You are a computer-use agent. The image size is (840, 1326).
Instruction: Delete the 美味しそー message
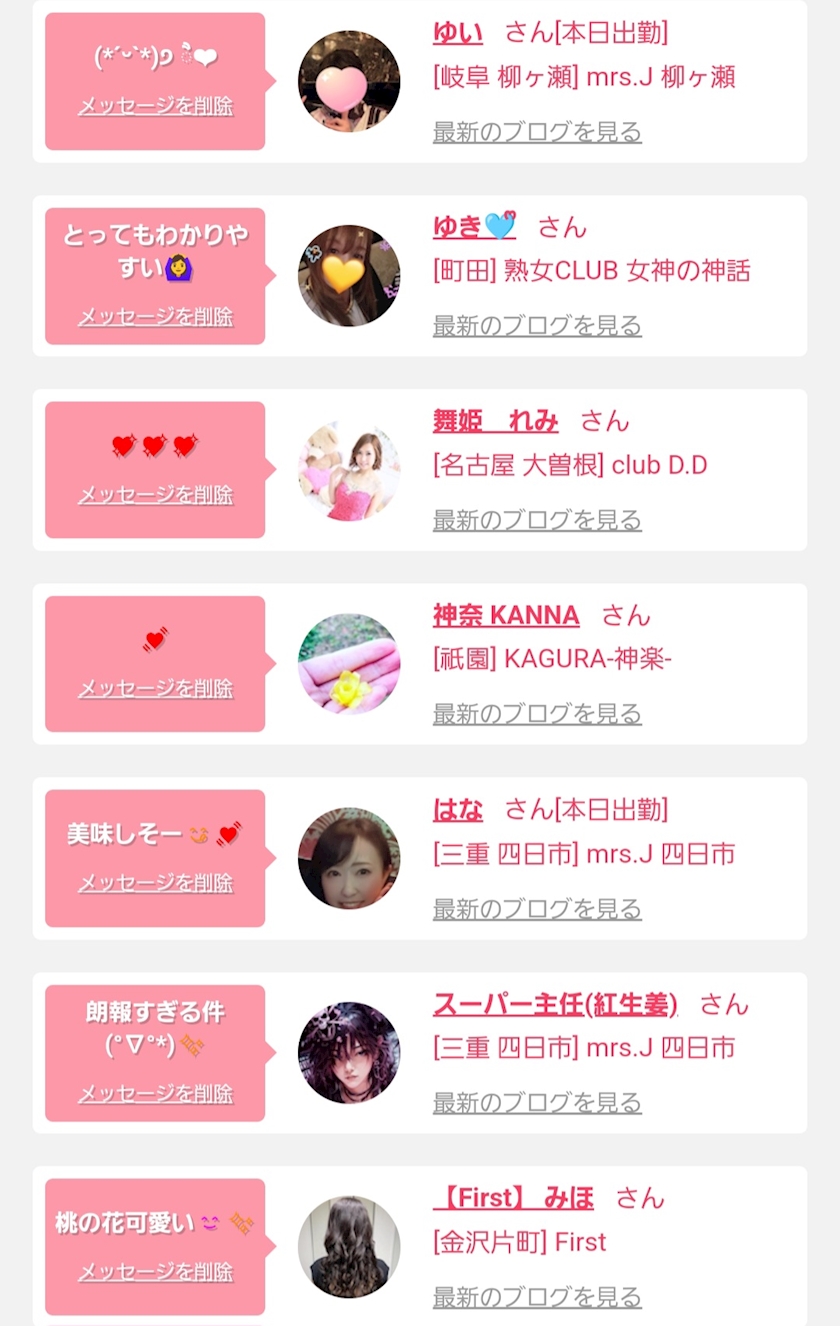point(156,882)
